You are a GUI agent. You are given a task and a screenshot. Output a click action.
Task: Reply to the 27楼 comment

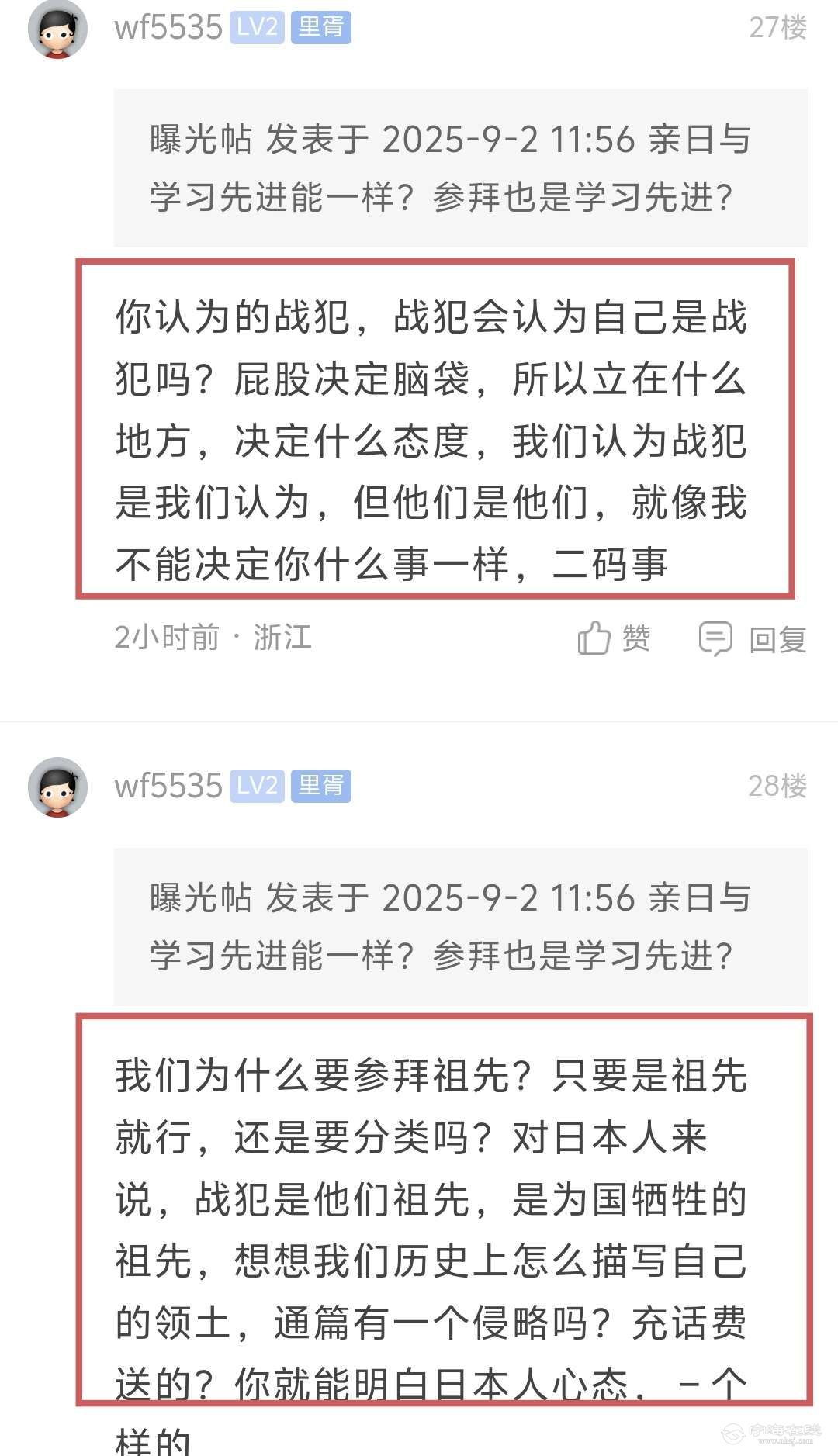pyautogui.click(x=753, y=639)
